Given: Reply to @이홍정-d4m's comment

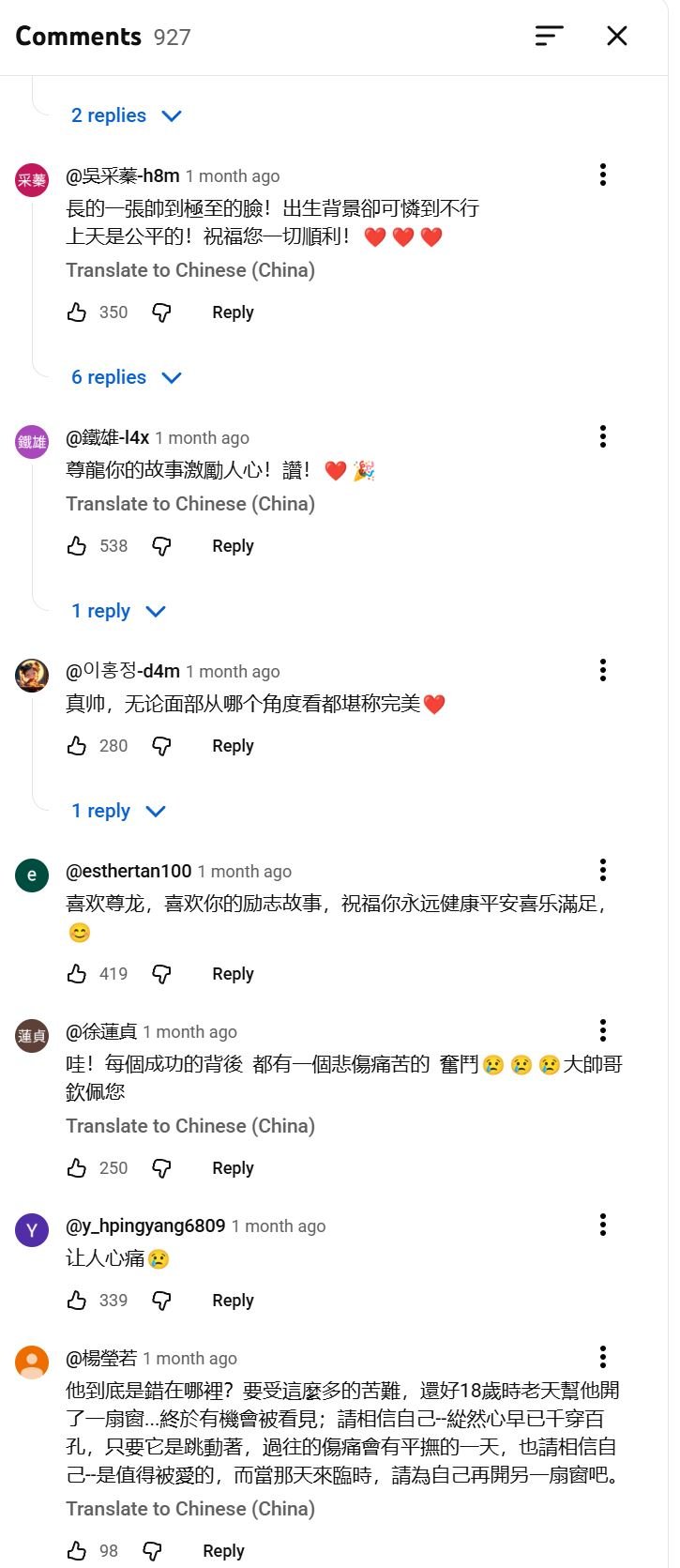Looking at the screenshot, I should click(233, 746).
